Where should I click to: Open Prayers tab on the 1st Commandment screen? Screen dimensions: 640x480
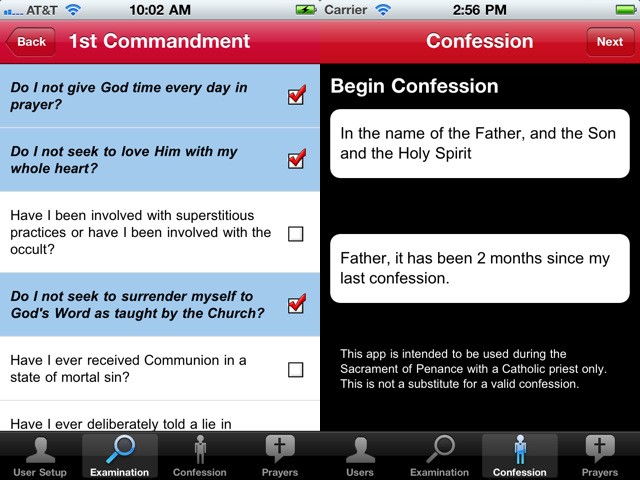pyautogui.click(x=280, y=456)
